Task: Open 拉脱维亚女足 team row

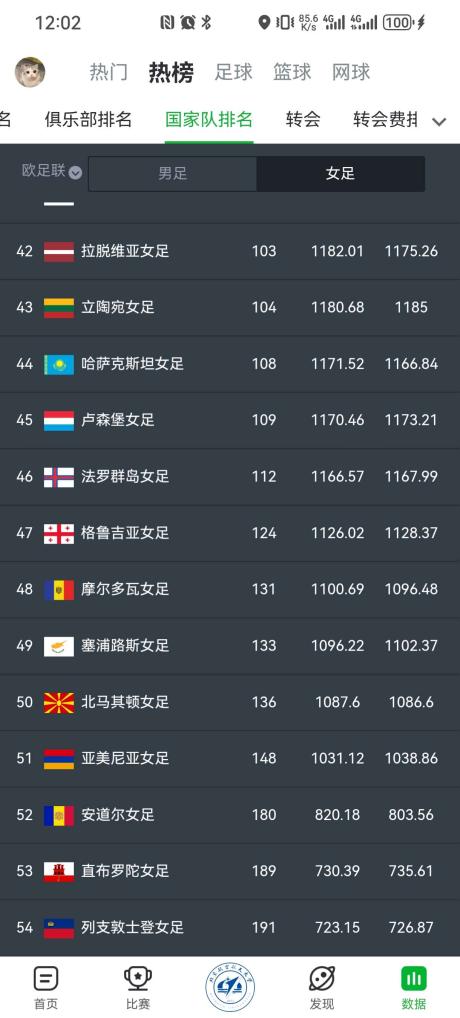Action: [230, 251]
